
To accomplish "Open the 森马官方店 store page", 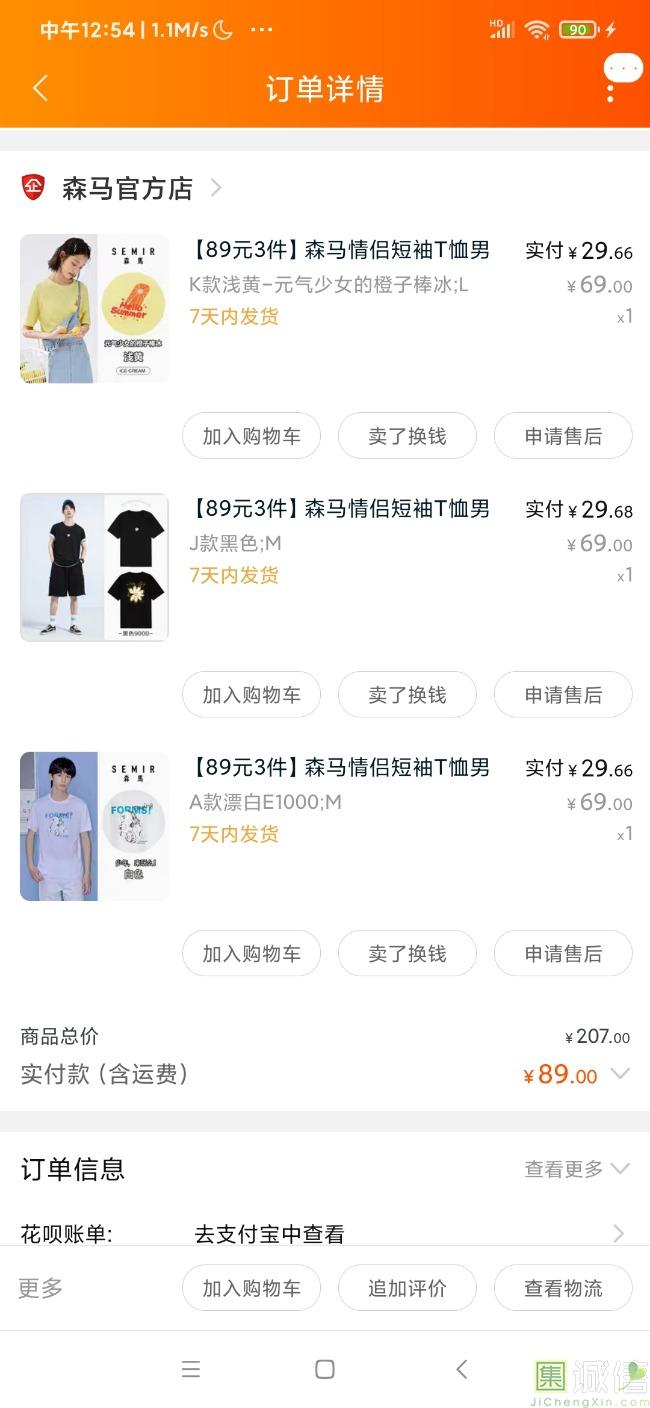I will [x=126, y=188].
